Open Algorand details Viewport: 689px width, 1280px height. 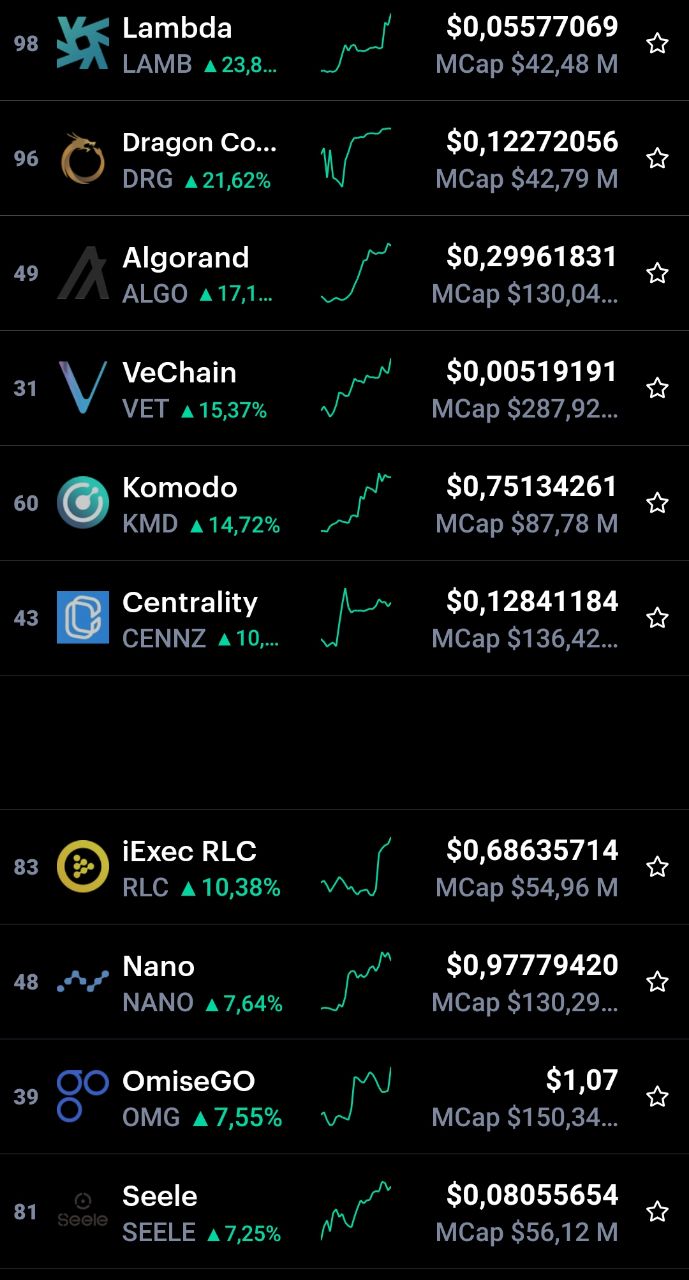[x=344, y=273]
